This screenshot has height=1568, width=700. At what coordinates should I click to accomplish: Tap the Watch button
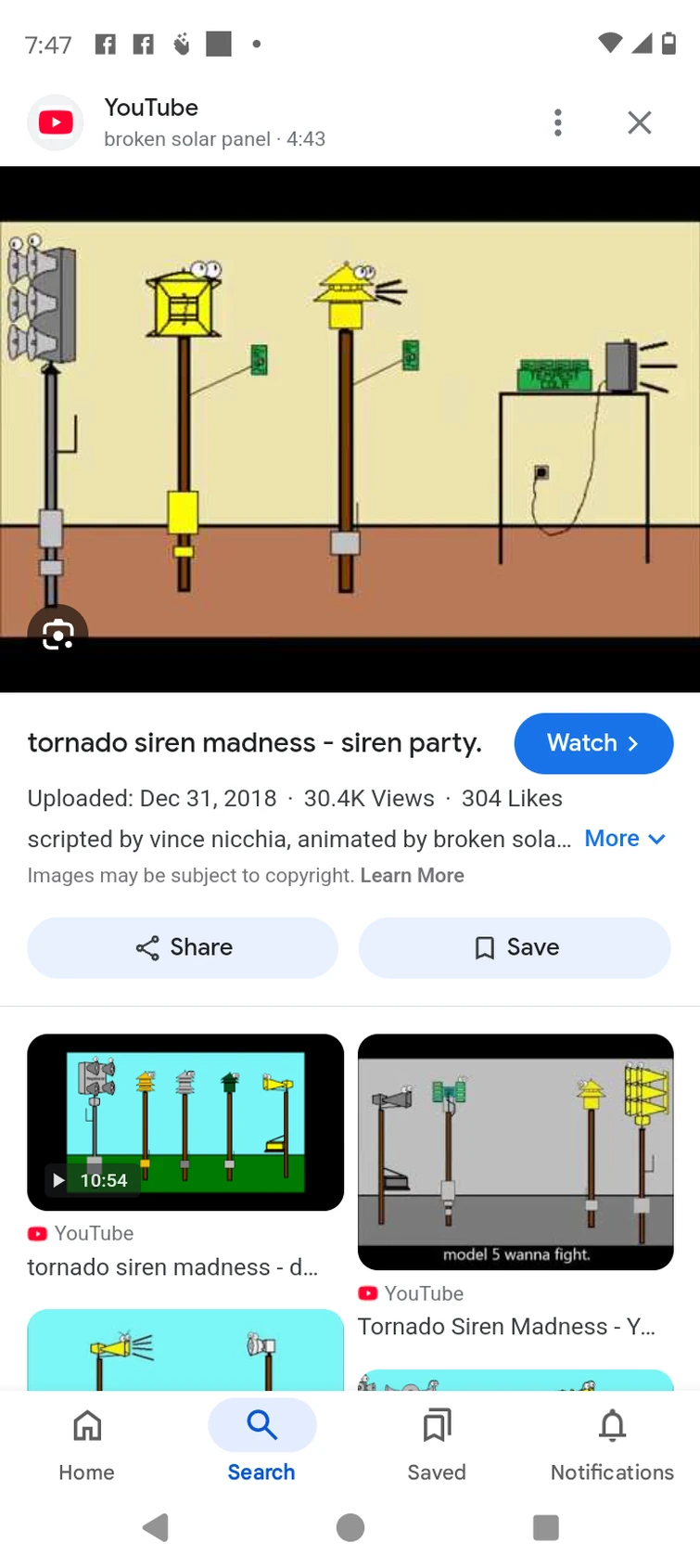tap(593, 743)
